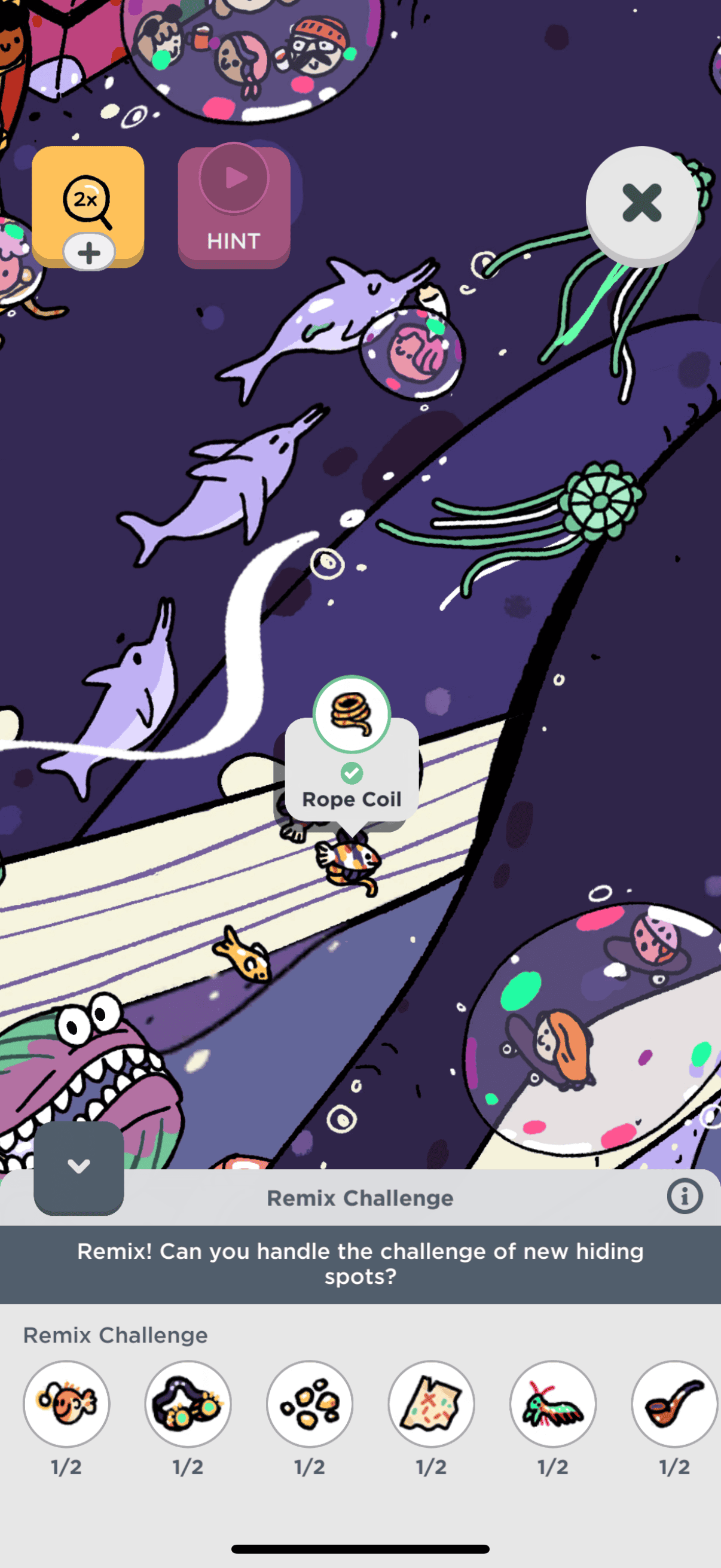Viewport: 721px width, 1568px height.
Task: Close the game scene with X
Action: coord(641,203)
